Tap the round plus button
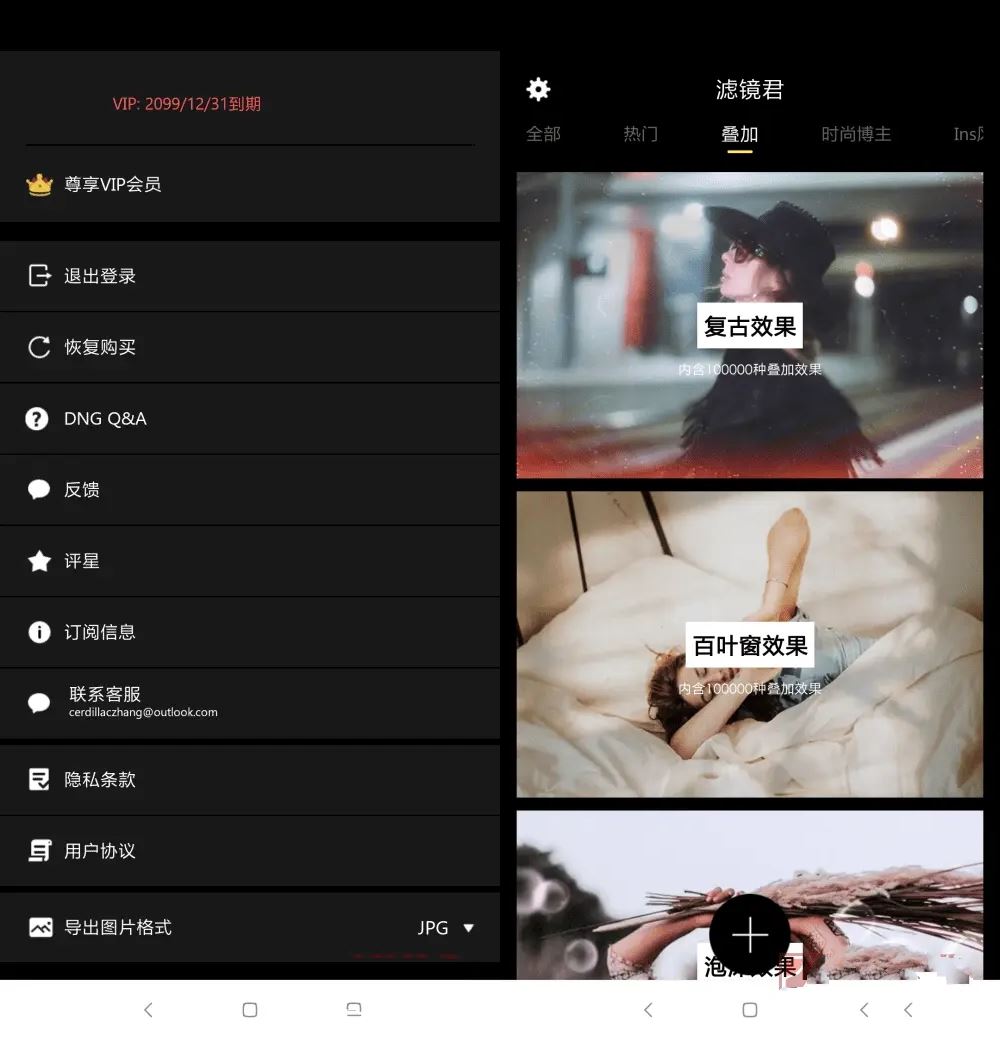 pyautogui.click(x=749, y=935)
